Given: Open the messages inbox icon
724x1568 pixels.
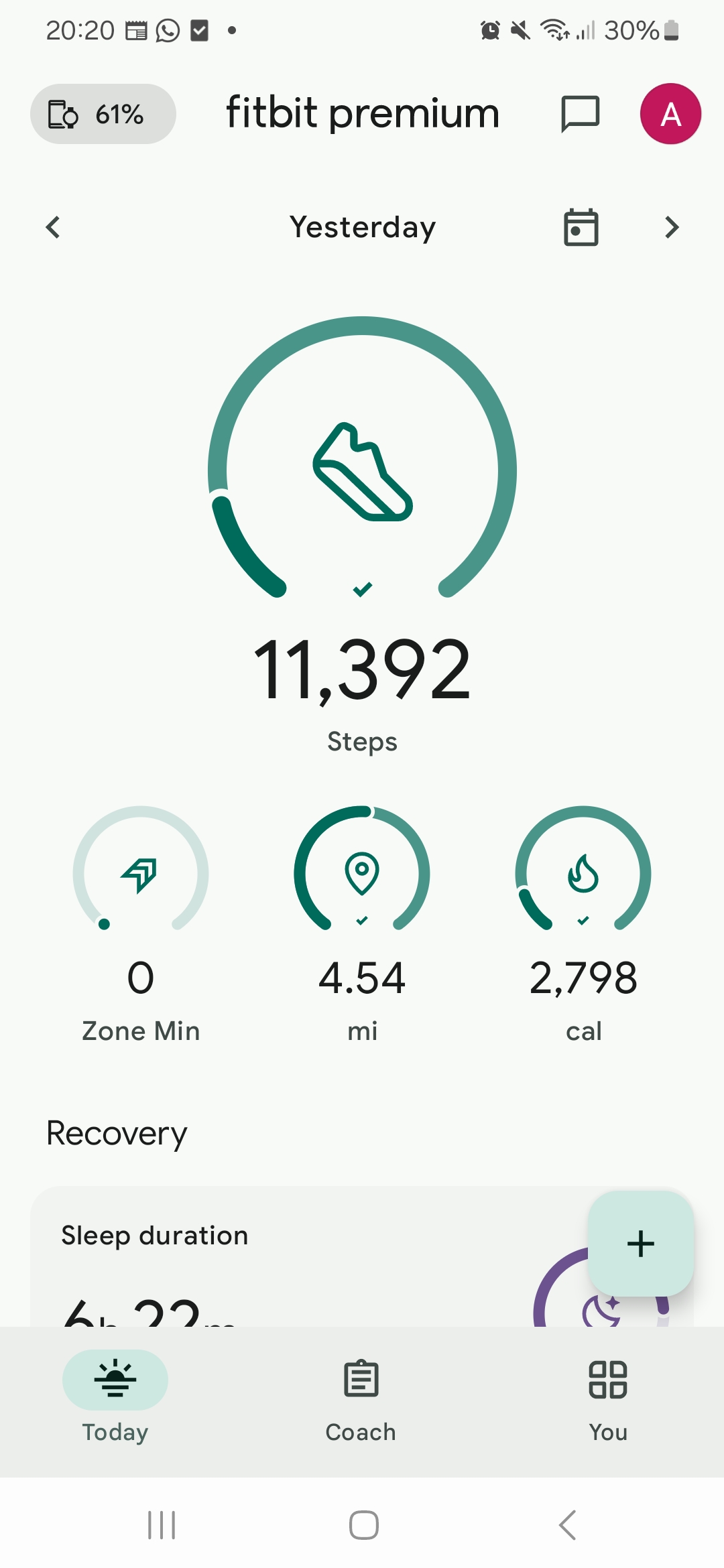Looking at the screenshot, I should (x=580, y=114).
